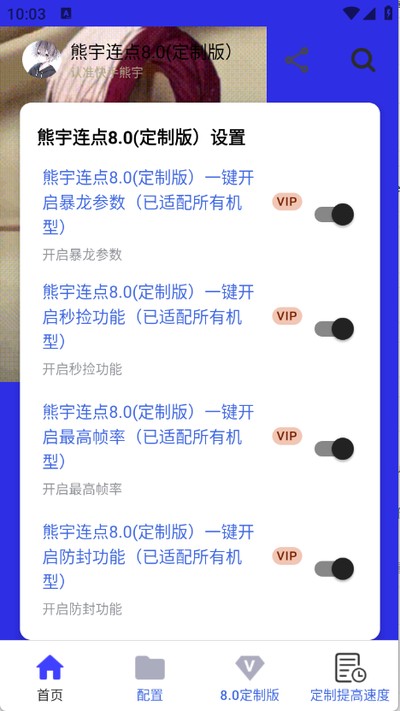The height and width of the screenshot is (711, 400).
Task: Open the profile avatar at top left
Action: (42, 59)
